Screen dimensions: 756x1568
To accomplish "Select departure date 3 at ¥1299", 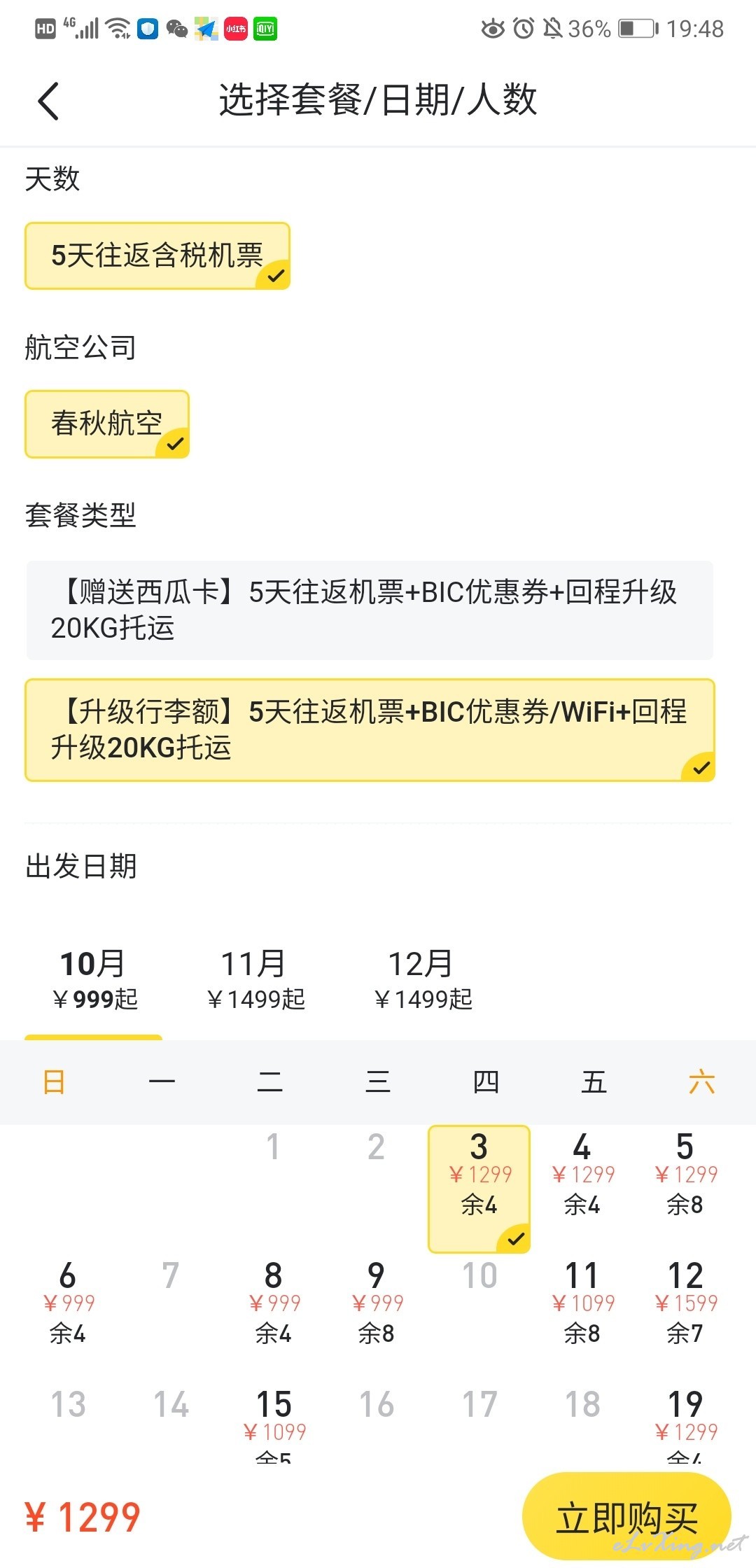I will click(479, 1189).
